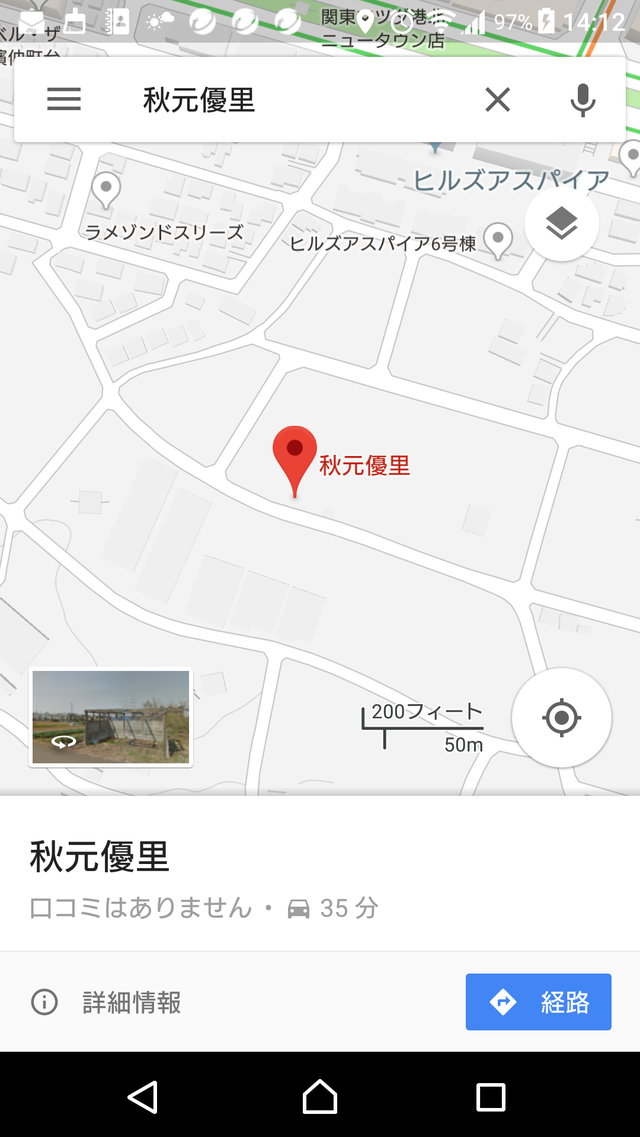Screen dimensions: 640x1137
Task: Go back with the system back button
Action: point(143,1096)
